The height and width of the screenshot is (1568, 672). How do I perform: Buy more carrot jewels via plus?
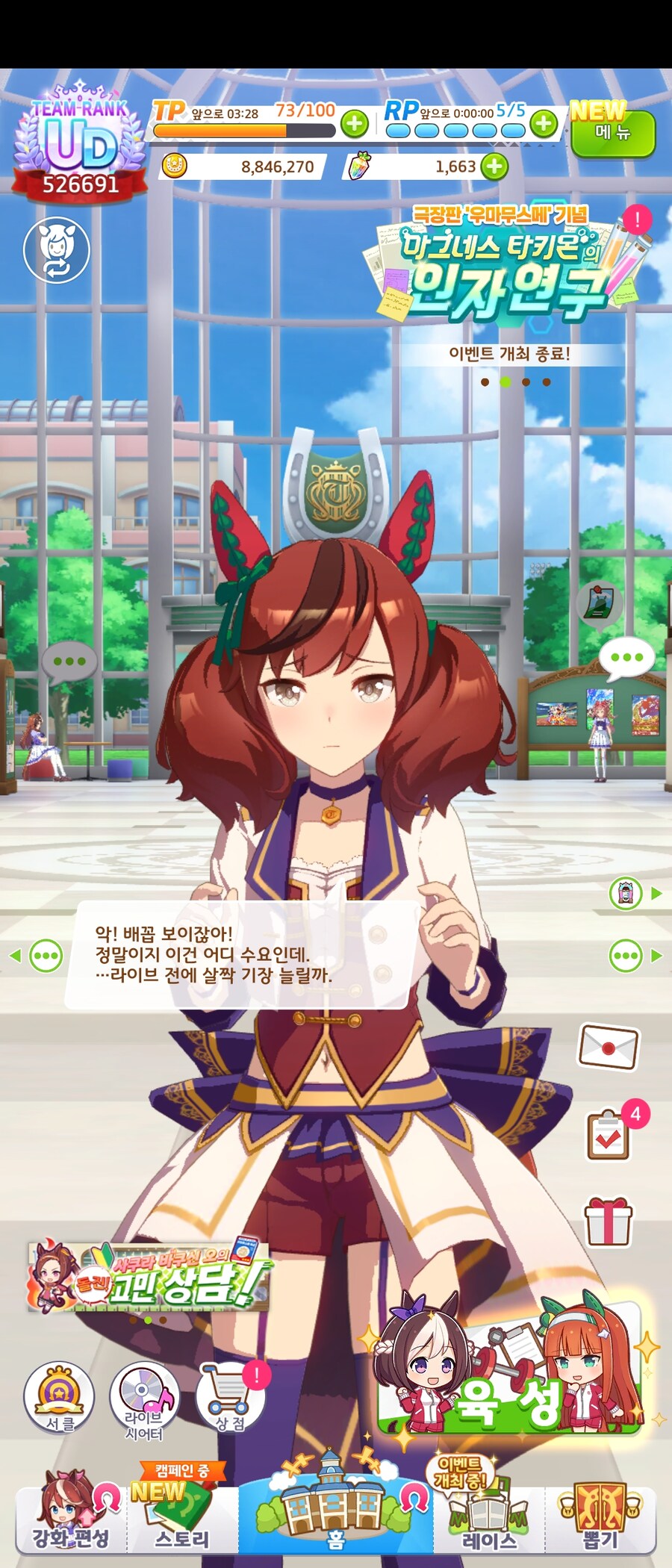point(494,167)
